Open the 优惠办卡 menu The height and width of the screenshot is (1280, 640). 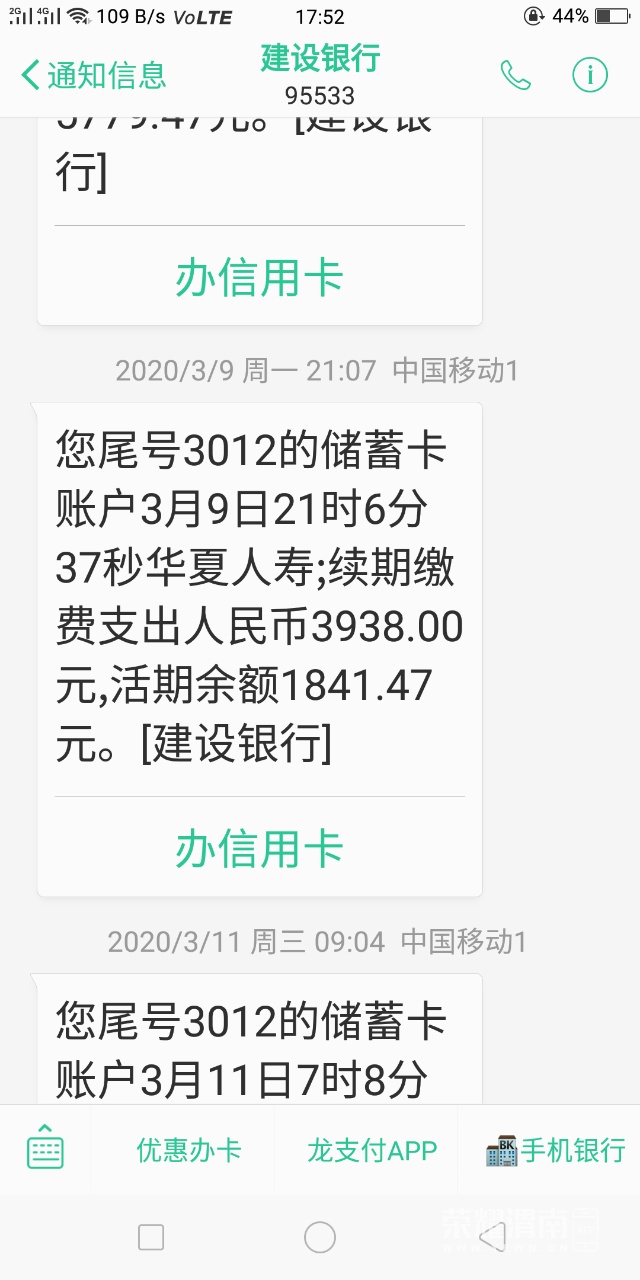[x=189, y=1150]
